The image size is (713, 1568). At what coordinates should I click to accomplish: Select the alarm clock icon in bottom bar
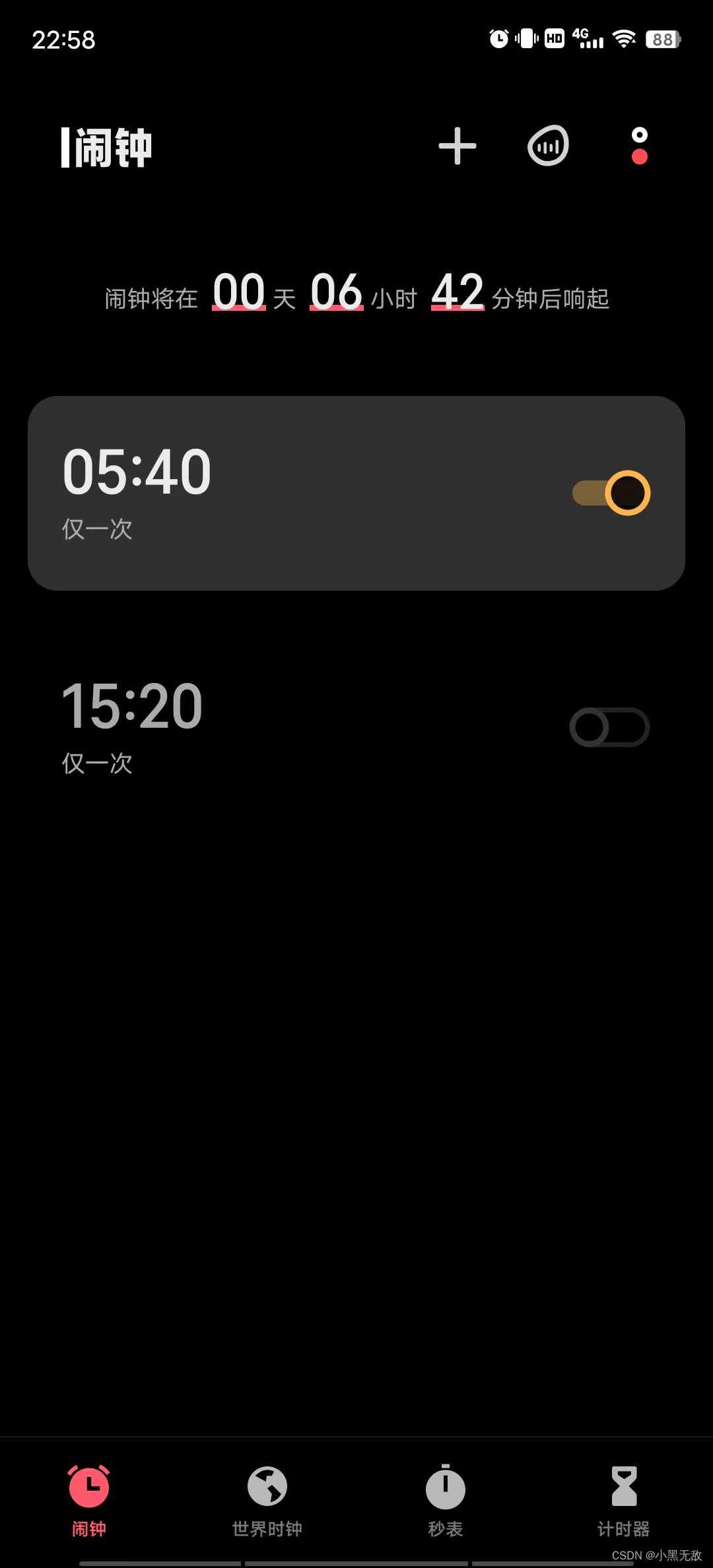[x=89, y=1498]
